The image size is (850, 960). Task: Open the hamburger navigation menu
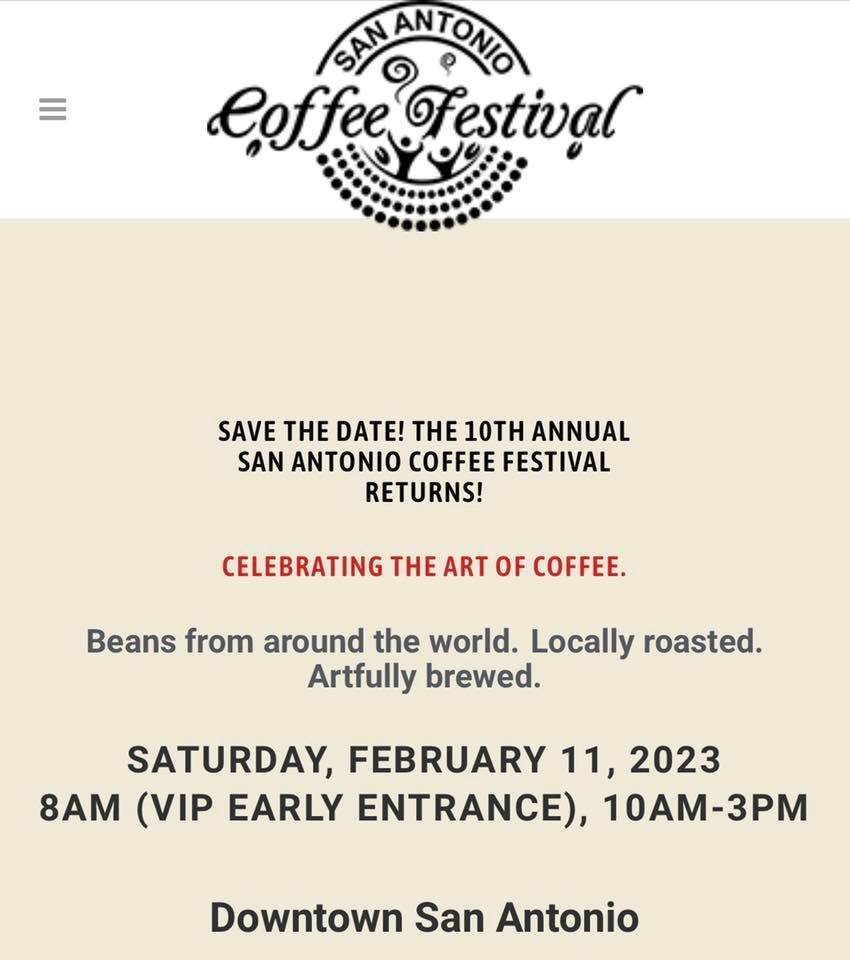click(53, 109)
